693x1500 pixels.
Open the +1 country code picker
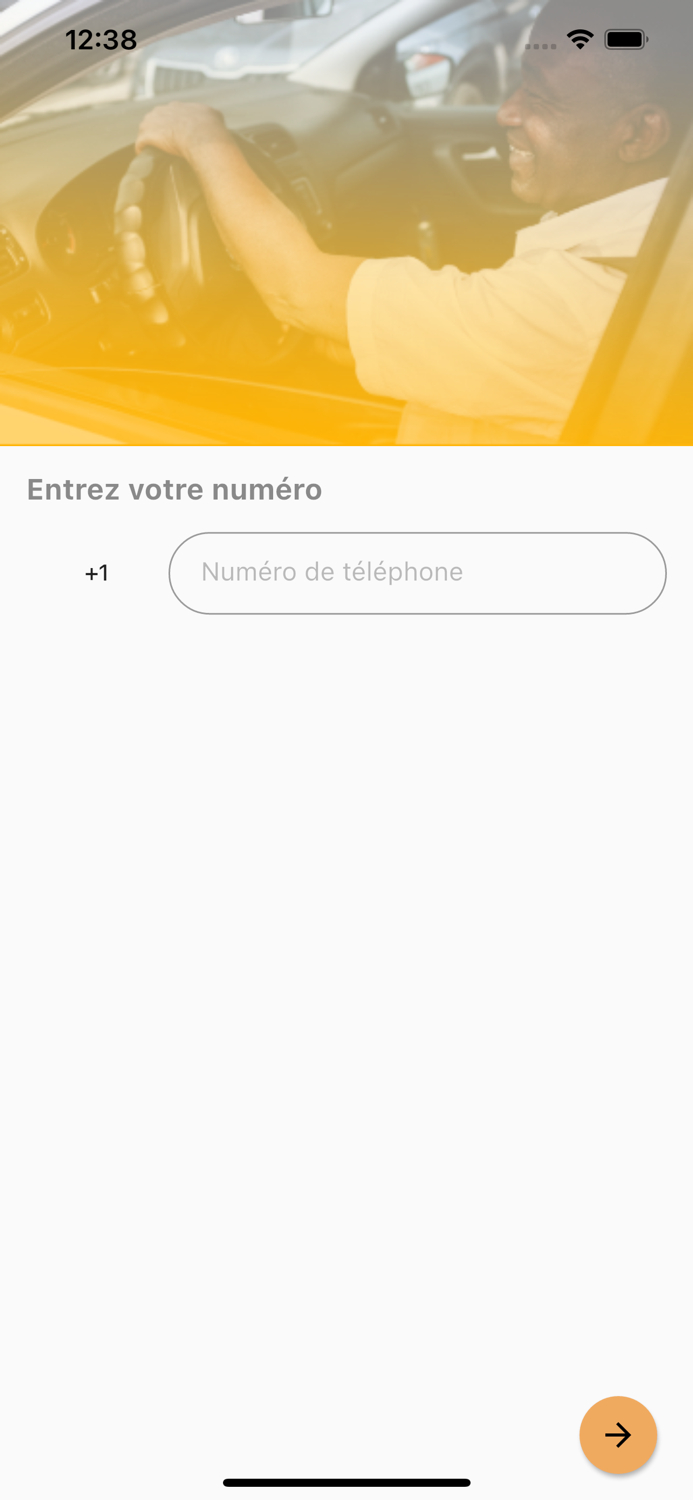[x=97, y=573]
